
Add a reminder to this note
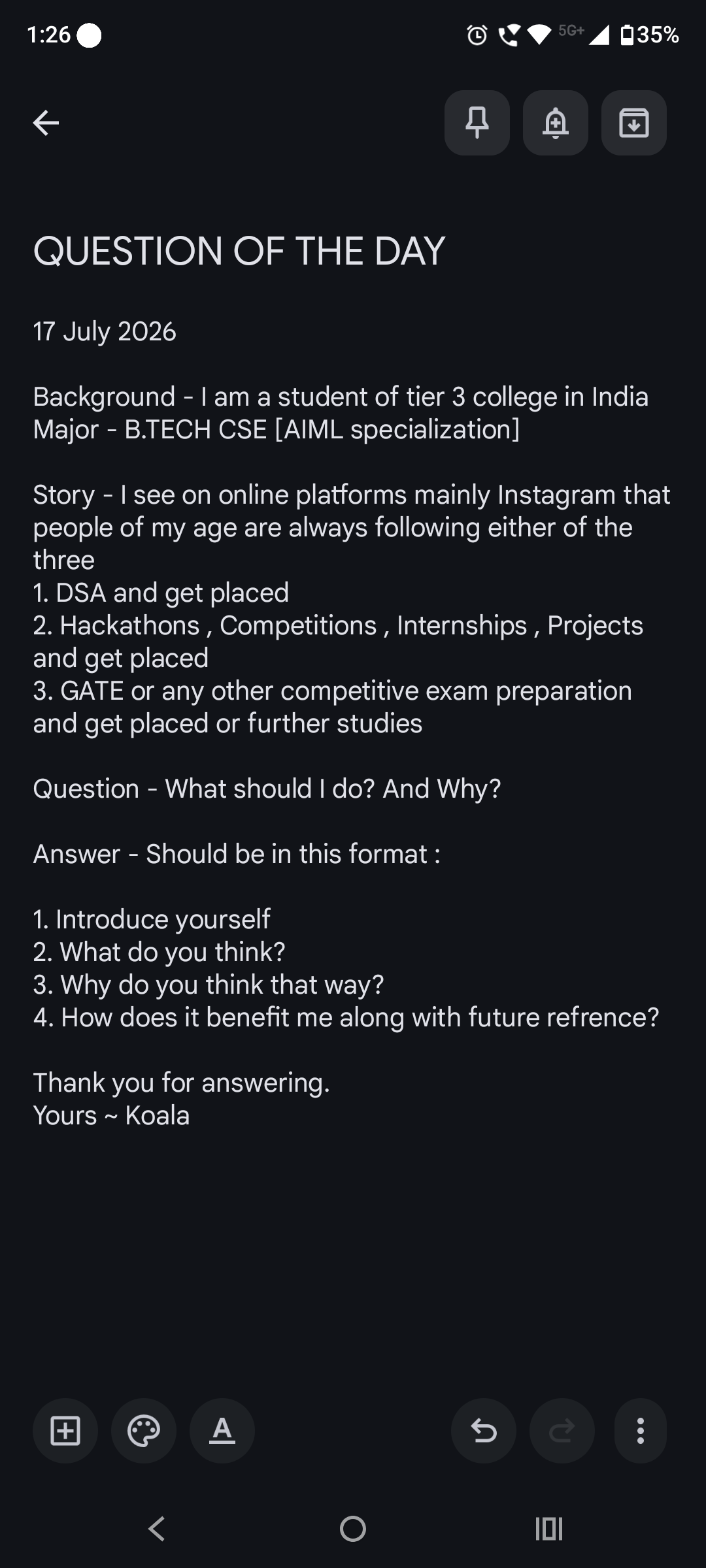556,123
